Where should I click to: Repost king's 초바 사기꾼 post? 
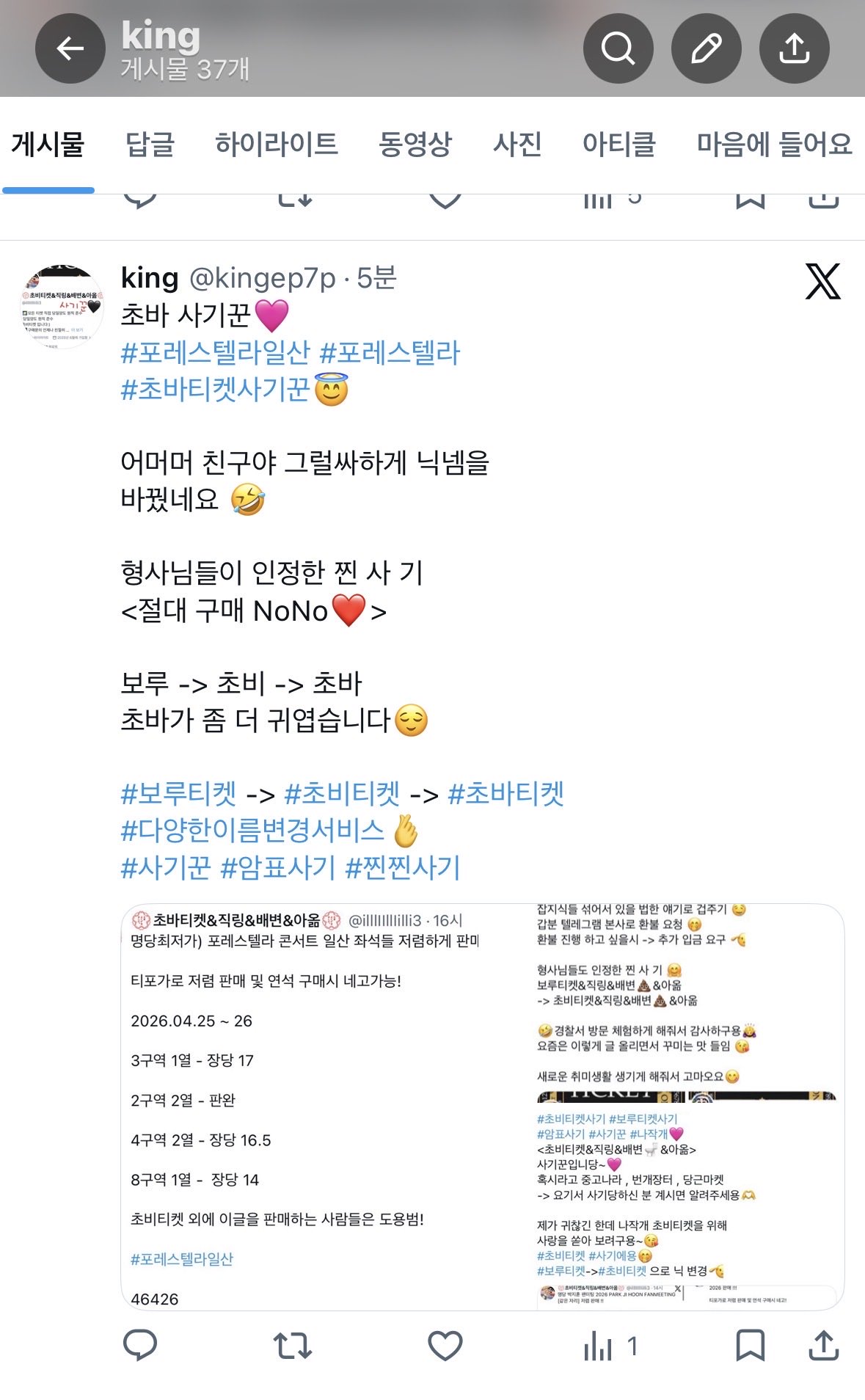pyautogui.click(x=293, y=1345)
